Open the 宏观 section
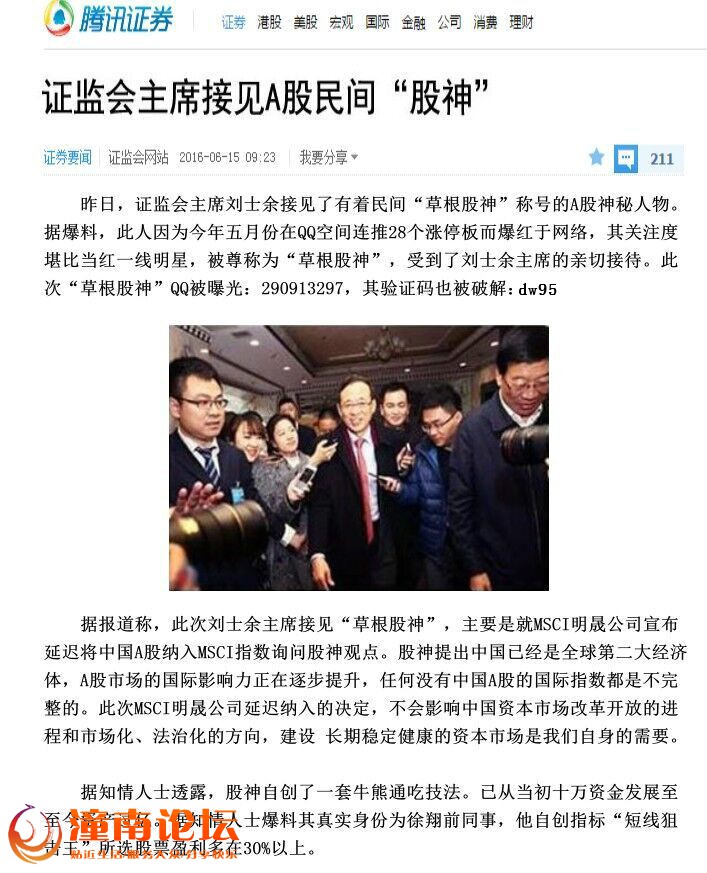Viewport: 707px width, 873px height. tap(341, 22)
